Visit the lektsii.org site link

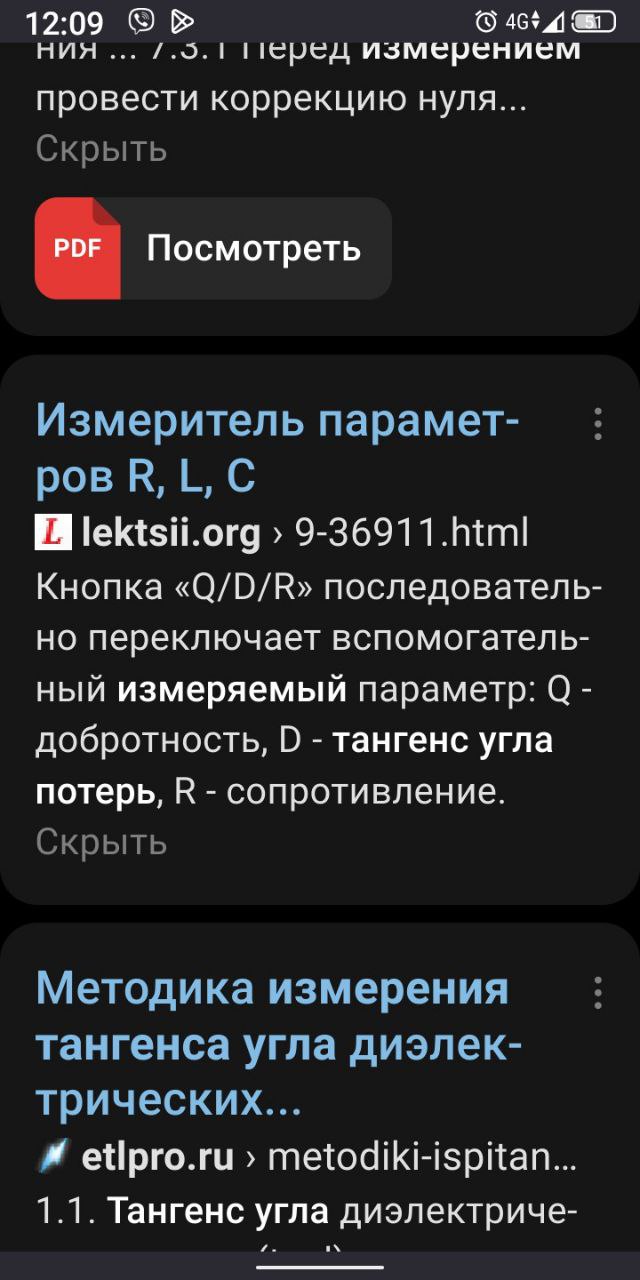pos(282,533)
